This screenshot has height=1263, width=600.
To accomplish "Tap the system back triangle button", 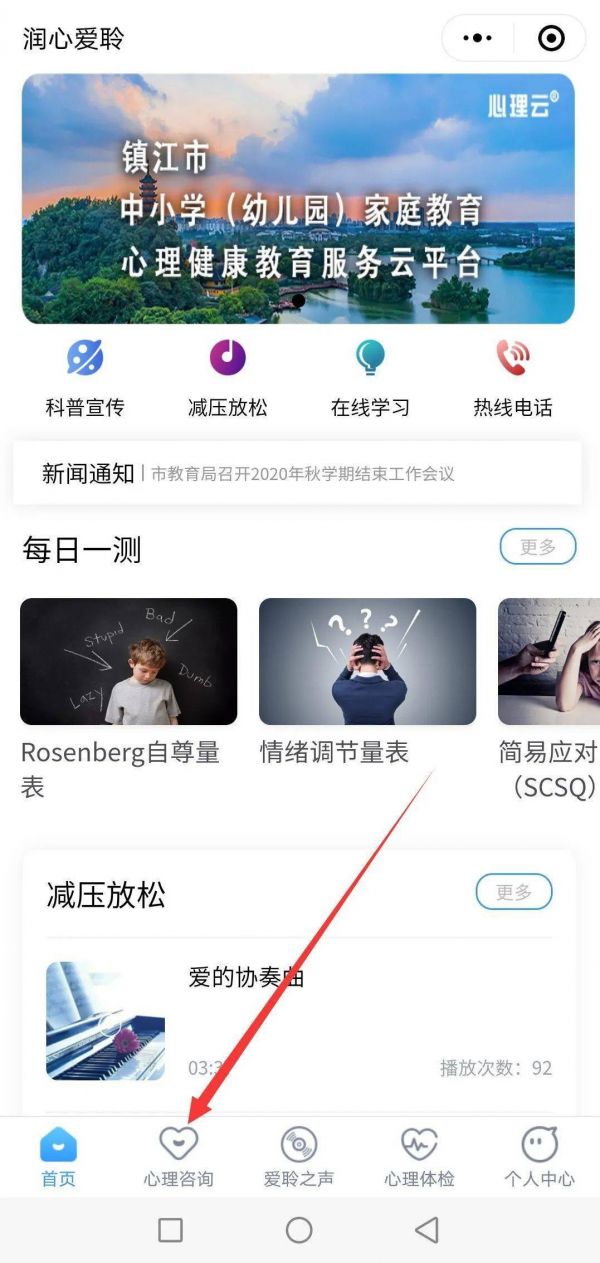I will coord(427,1230).
